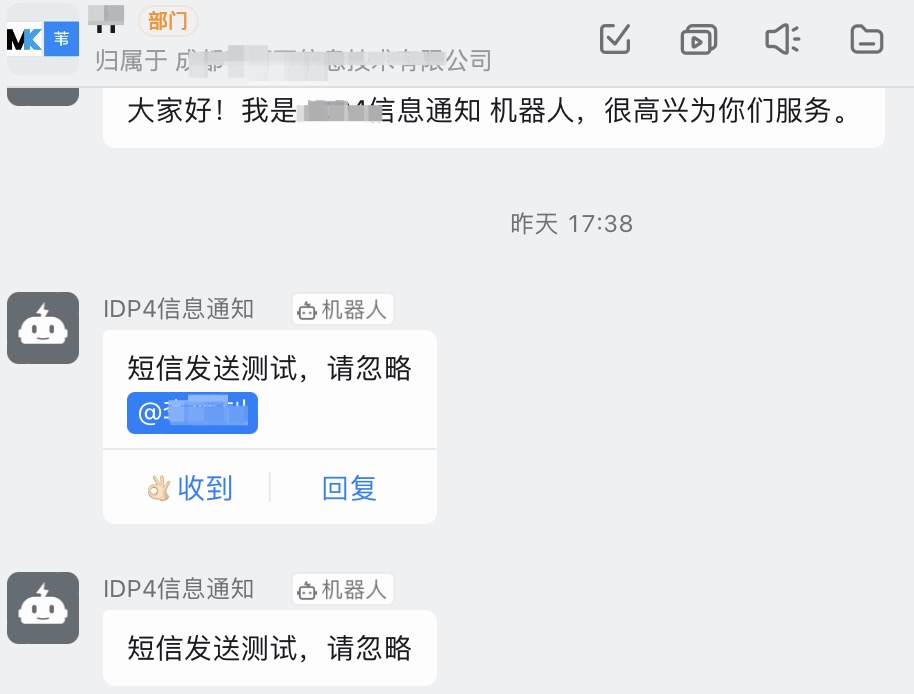Open the group files folder icon
Viewport: 914px width, 694px height.
pos(866,39)
